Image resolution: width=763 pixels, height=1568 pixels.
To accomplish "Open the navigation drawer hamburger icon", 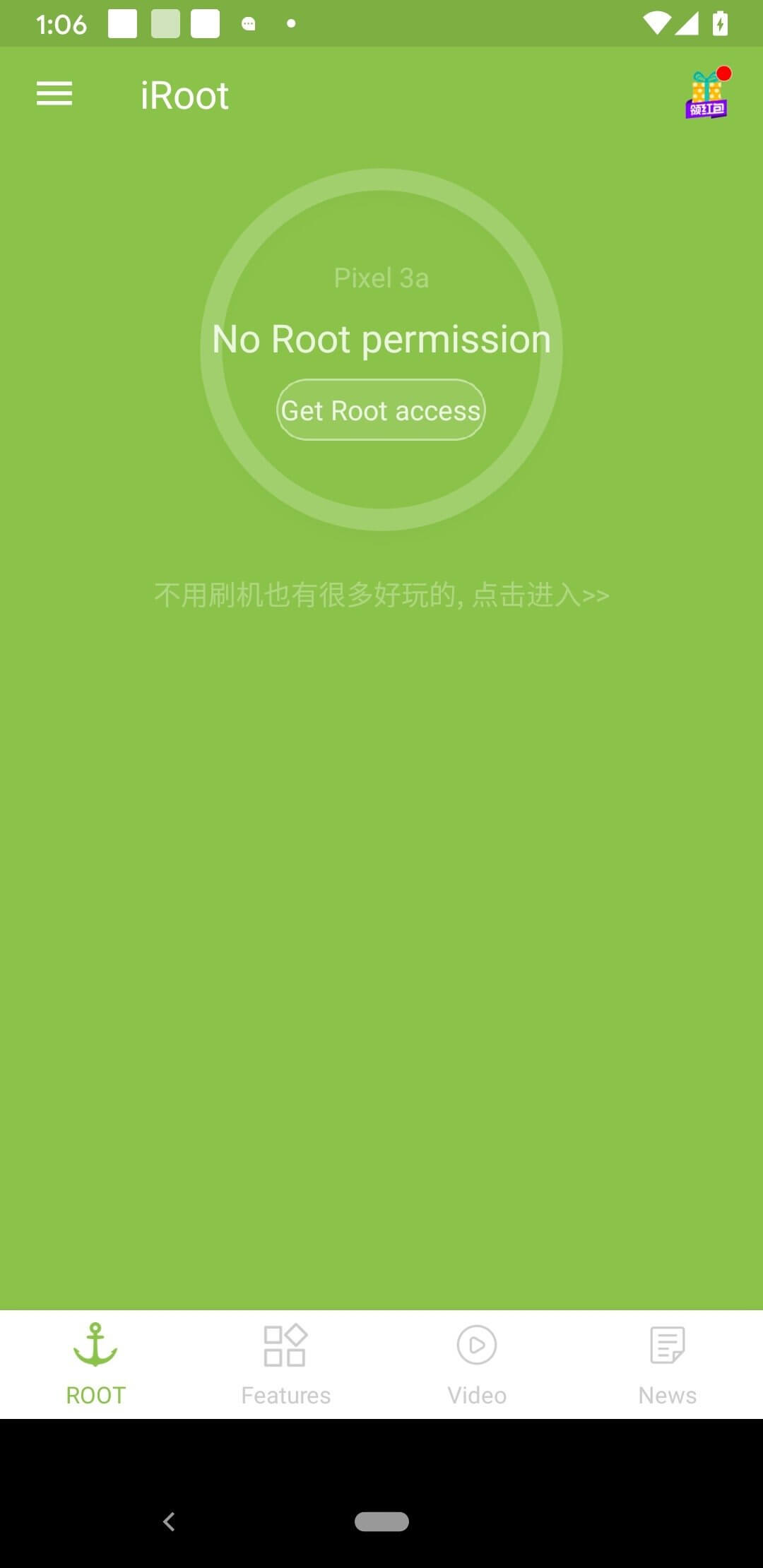I will [53, 94].
